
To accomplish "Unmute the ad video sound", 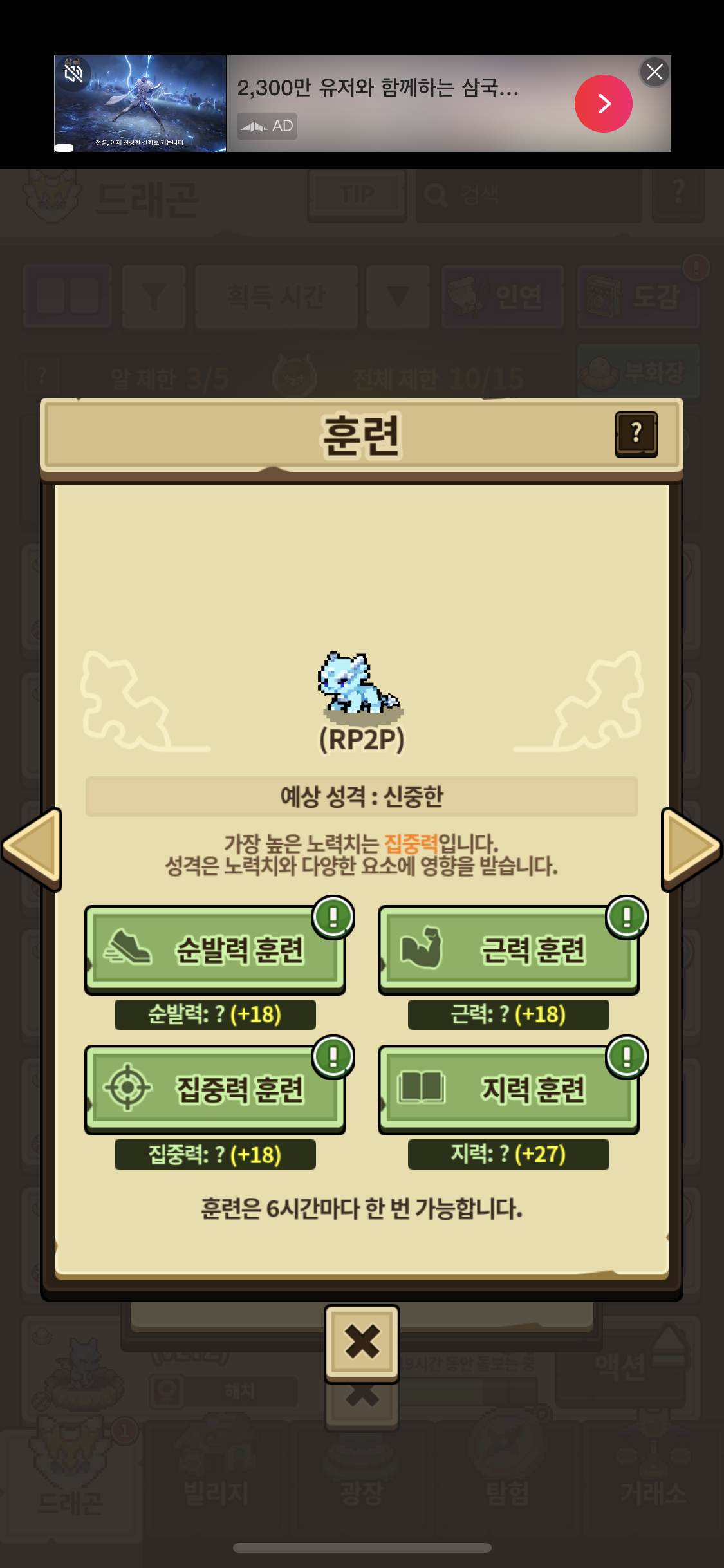I will (x=73, y=73).
